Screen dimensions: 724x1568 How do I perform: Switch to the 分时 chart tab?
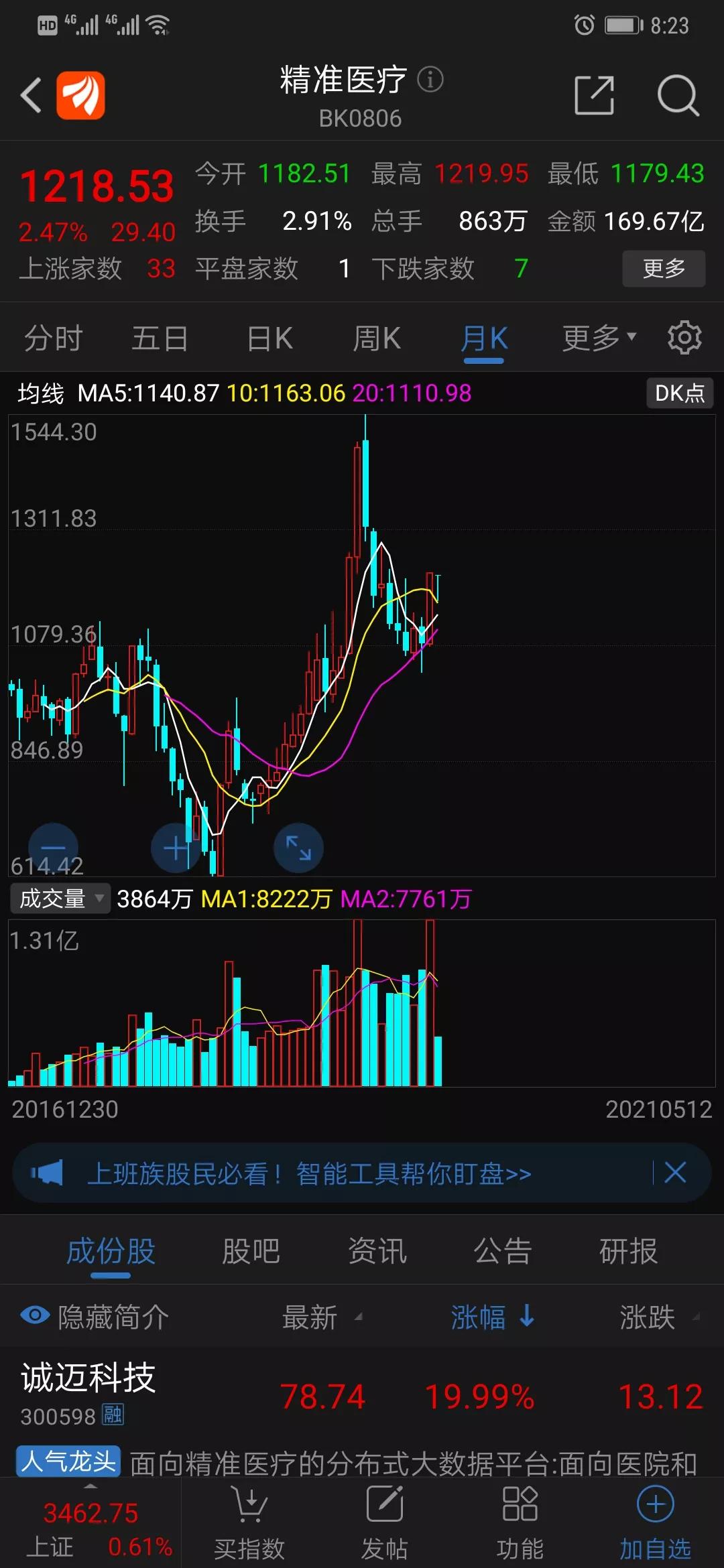click(54, 338)
